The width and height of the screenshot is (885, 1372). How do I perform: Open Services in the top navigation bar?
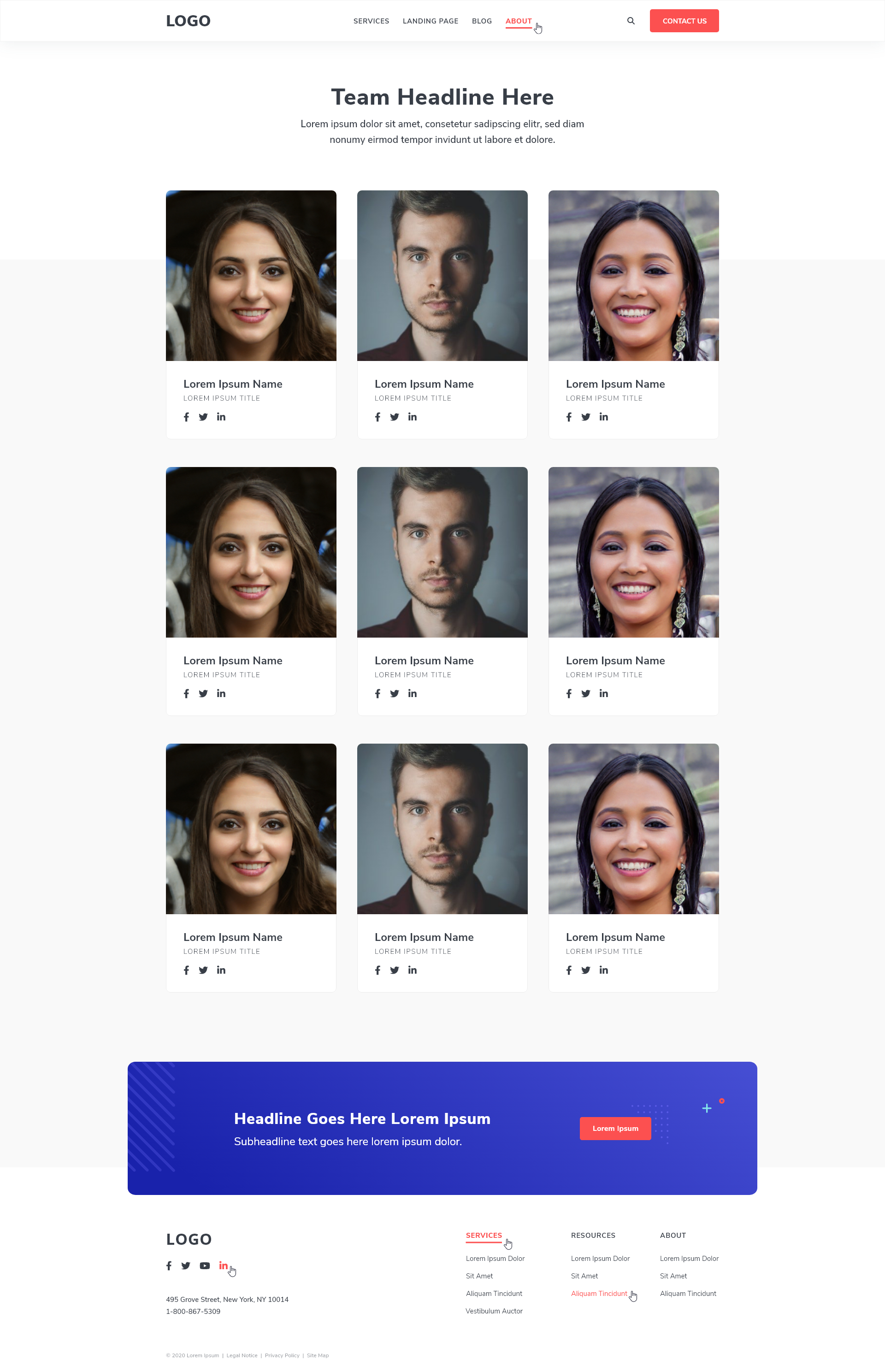coord(371,21)
